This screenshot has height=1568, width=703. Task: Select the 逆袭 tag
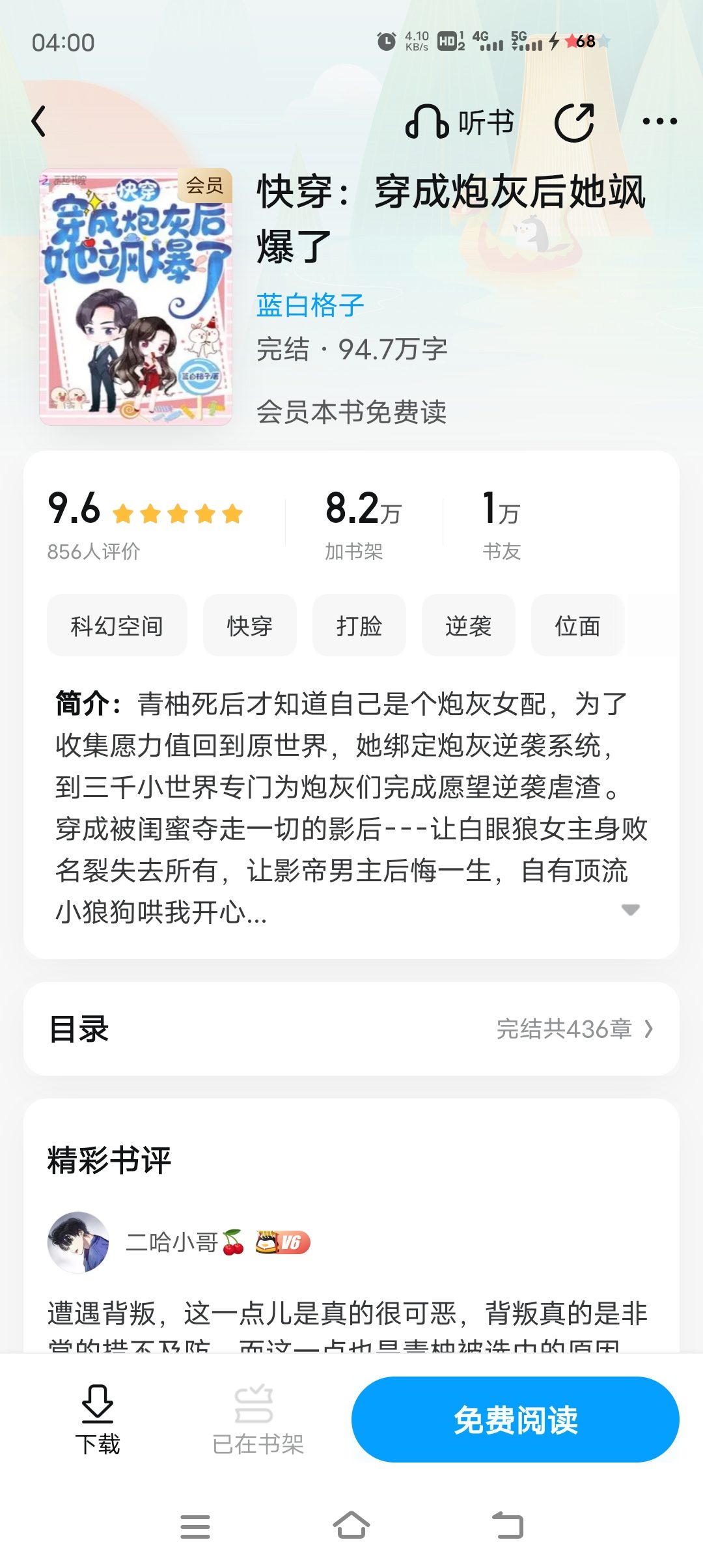[x=469, y=625]
